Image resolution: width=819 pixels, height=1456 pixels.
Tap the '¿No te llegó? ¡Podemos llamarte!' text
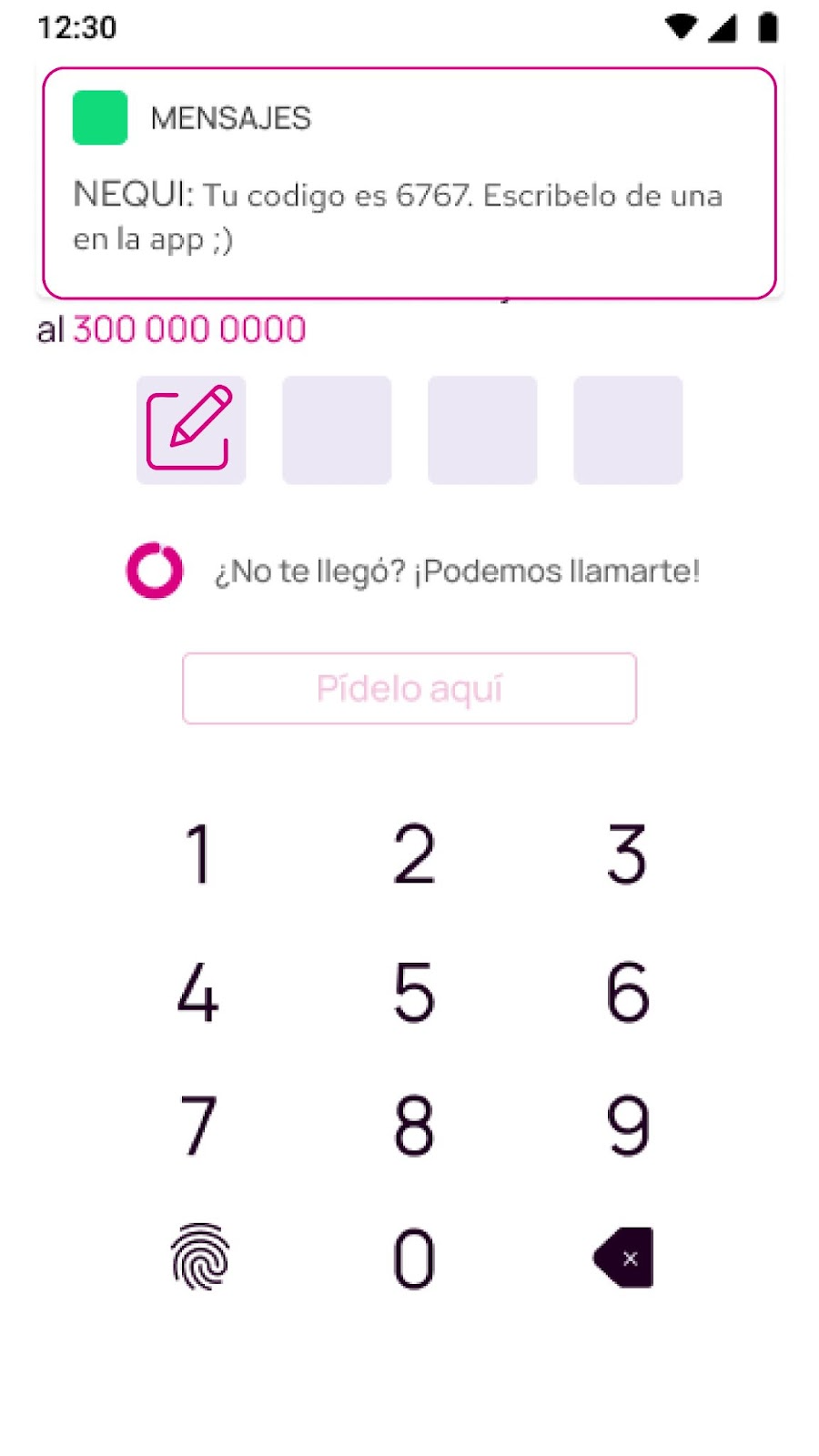point(458,571)
